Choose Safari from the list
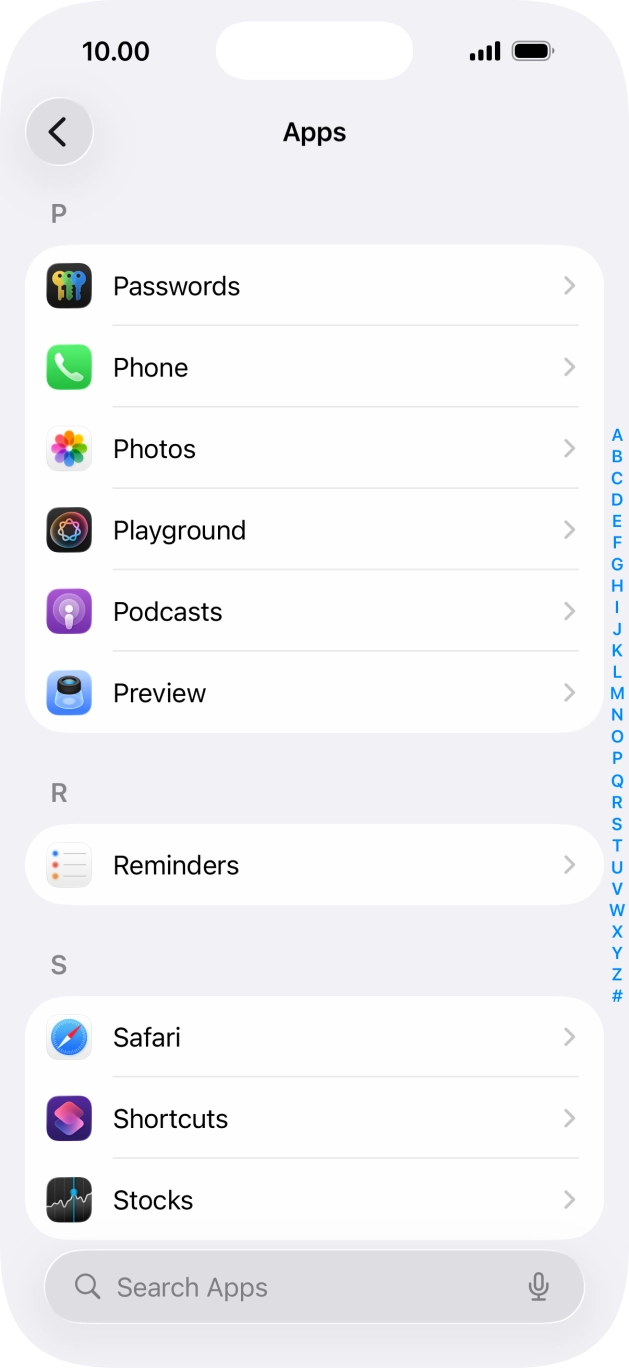The height and width of the screenshot is (1368, 629). (x=314, y=1038)
